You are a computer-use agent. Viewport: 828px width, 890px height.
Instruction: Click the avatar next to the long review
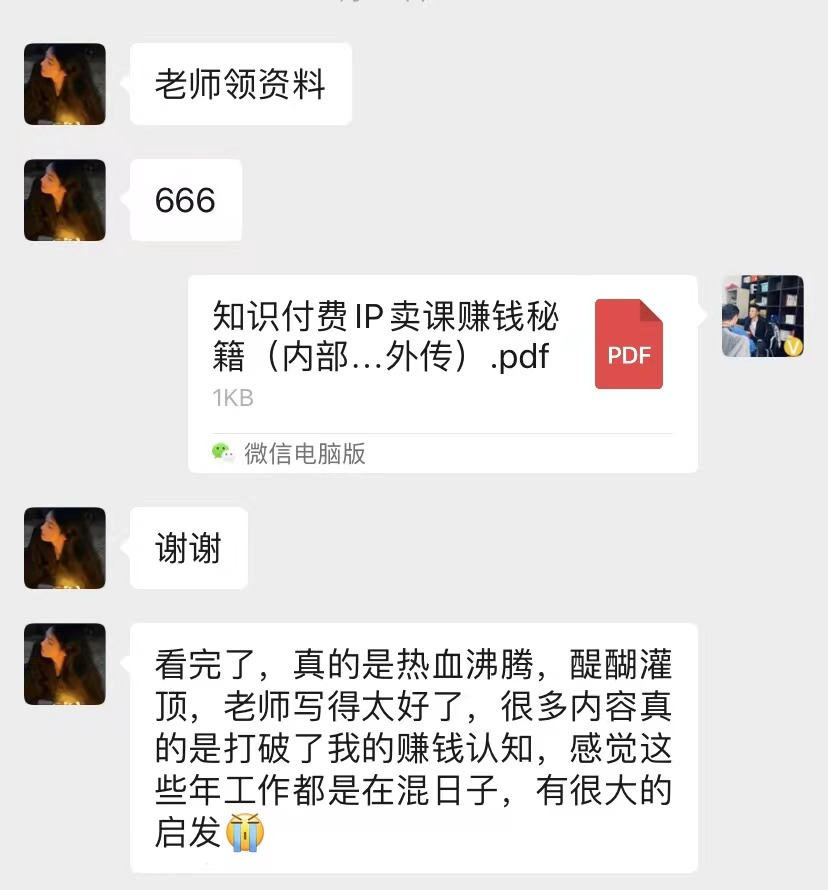coord(64,663)
